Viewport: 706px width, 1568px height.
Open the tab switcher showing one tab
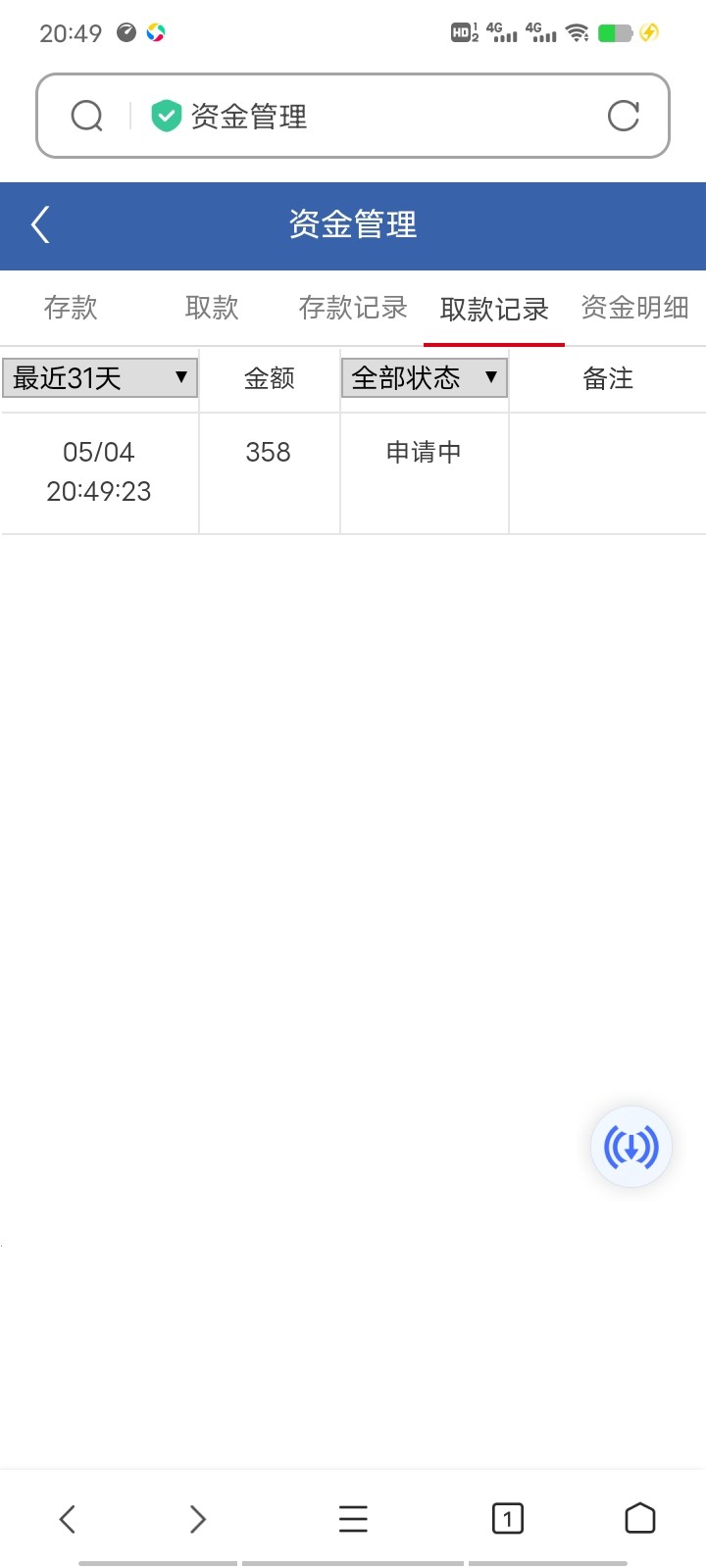[507, 1518]
